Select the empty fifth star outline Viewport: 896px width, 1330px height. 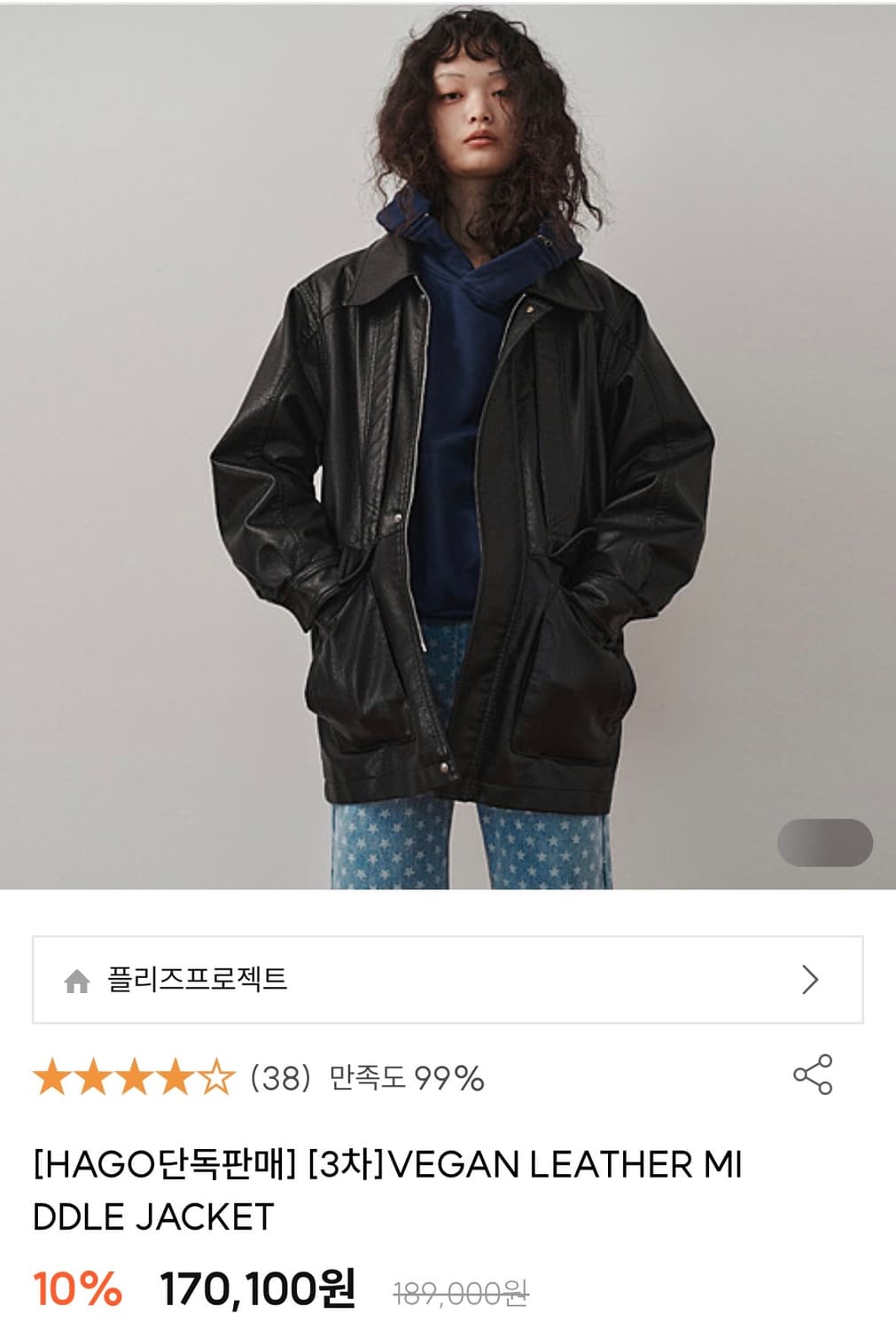click(x=217, y=1076)
